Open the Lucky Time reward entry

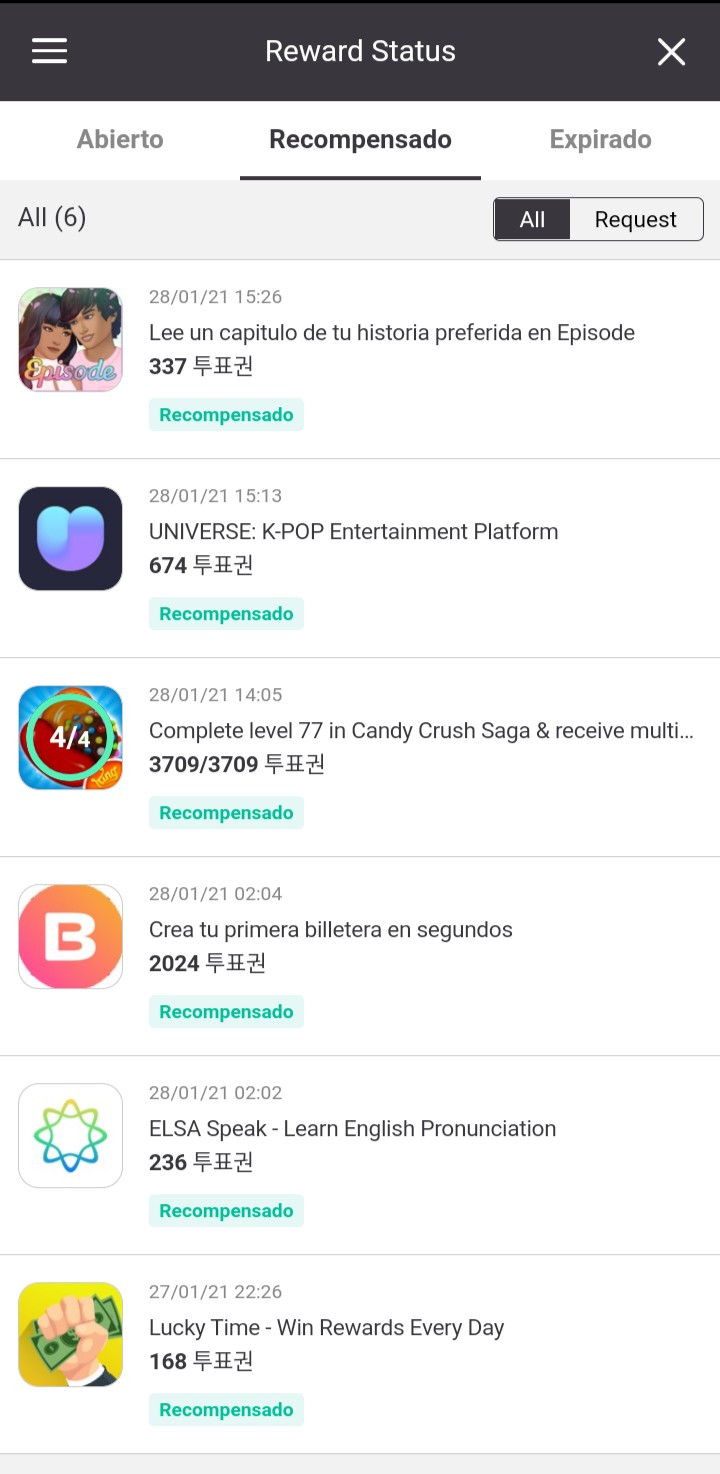[326, 1328]
